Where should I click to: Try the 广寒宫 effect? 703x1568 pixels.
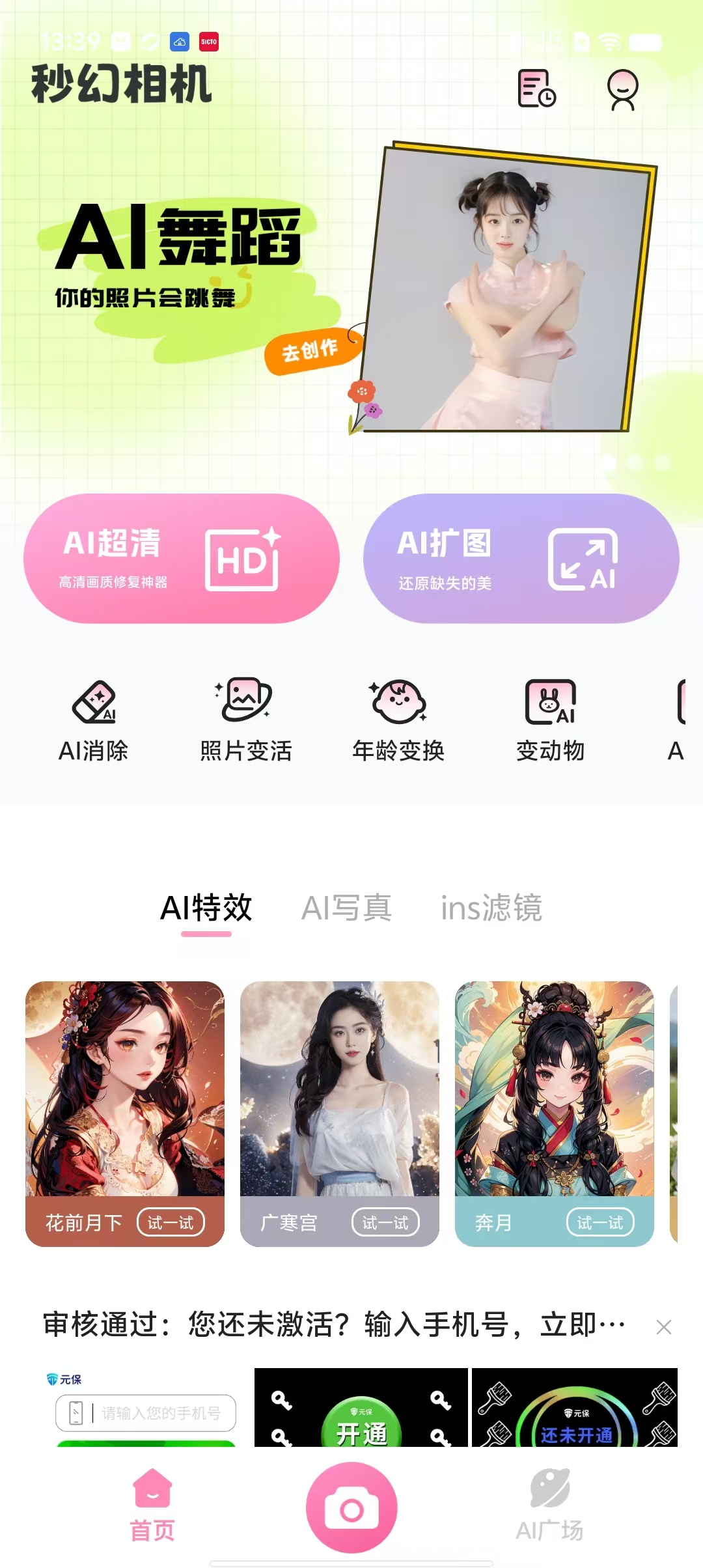[385, 1222]
